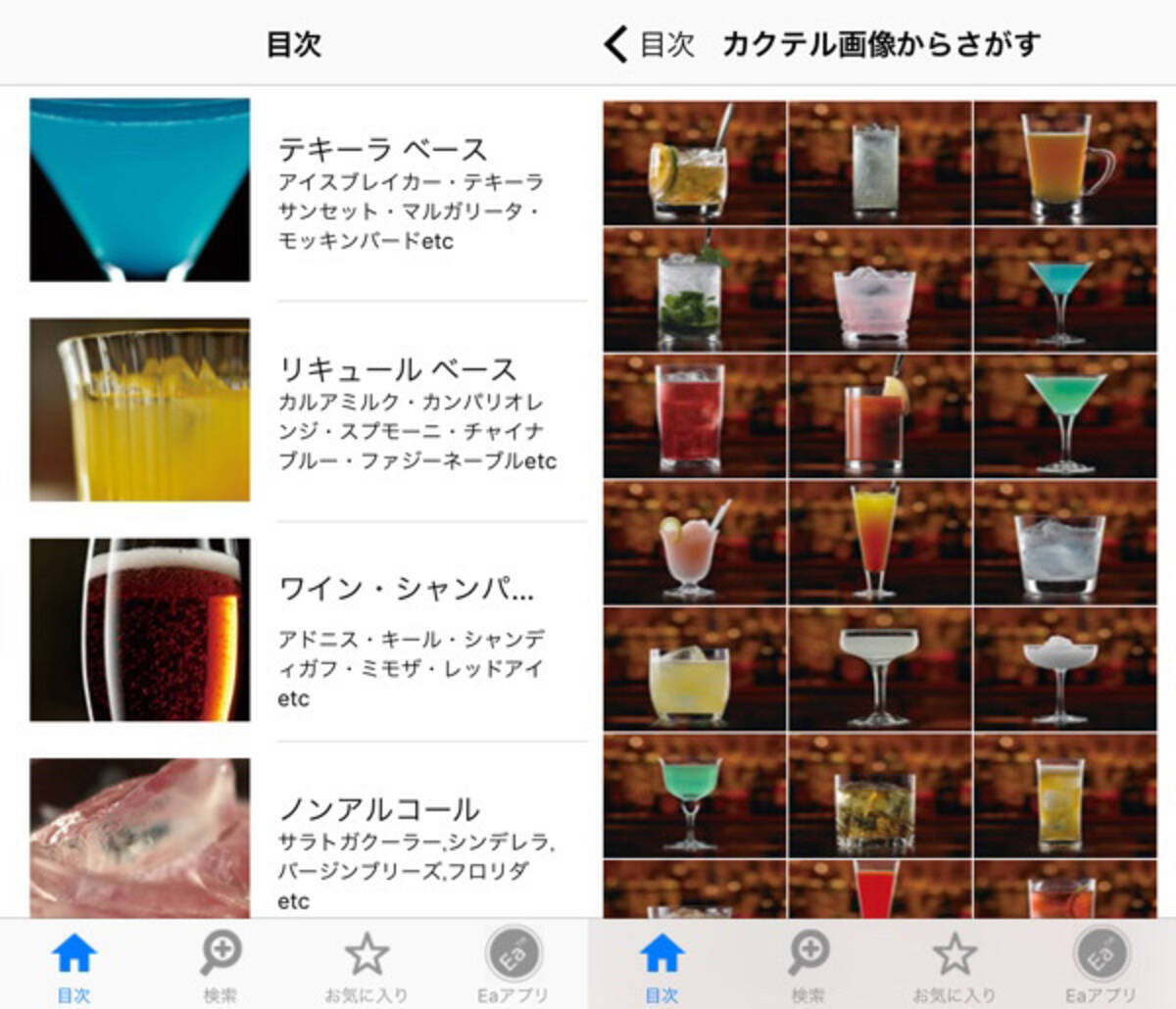Switch to 検索 tab on the 目次 list screen
The height and width of the screenshot is (1009, 1176).
point(220,966)
